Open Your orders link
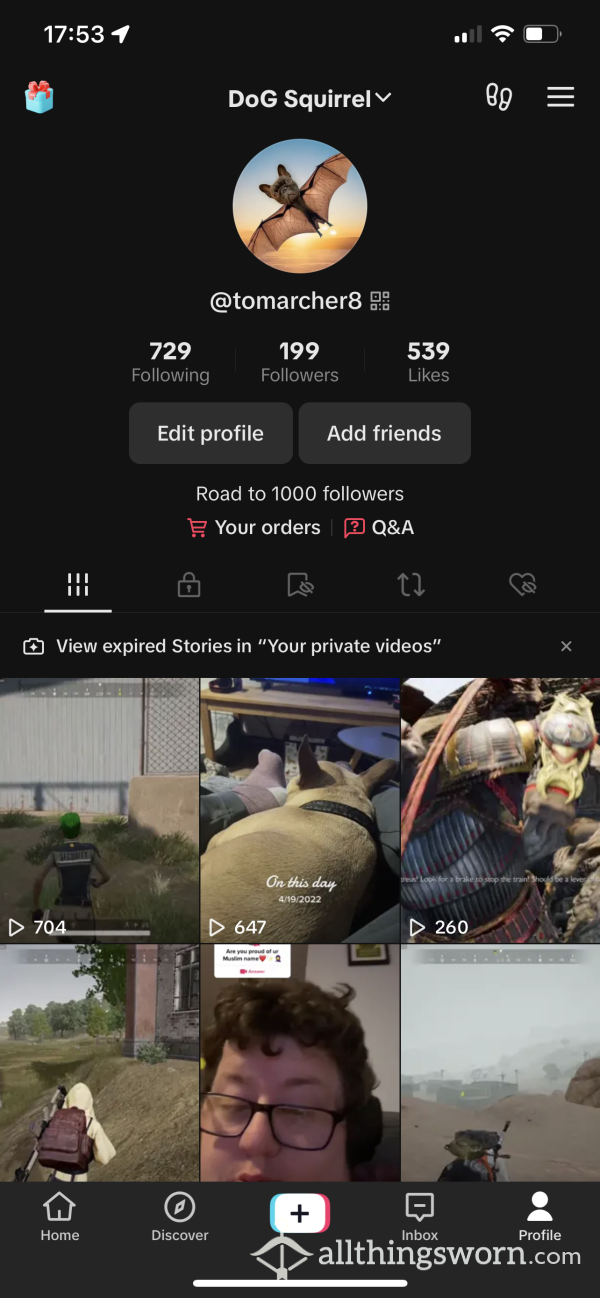 (254, 528)
